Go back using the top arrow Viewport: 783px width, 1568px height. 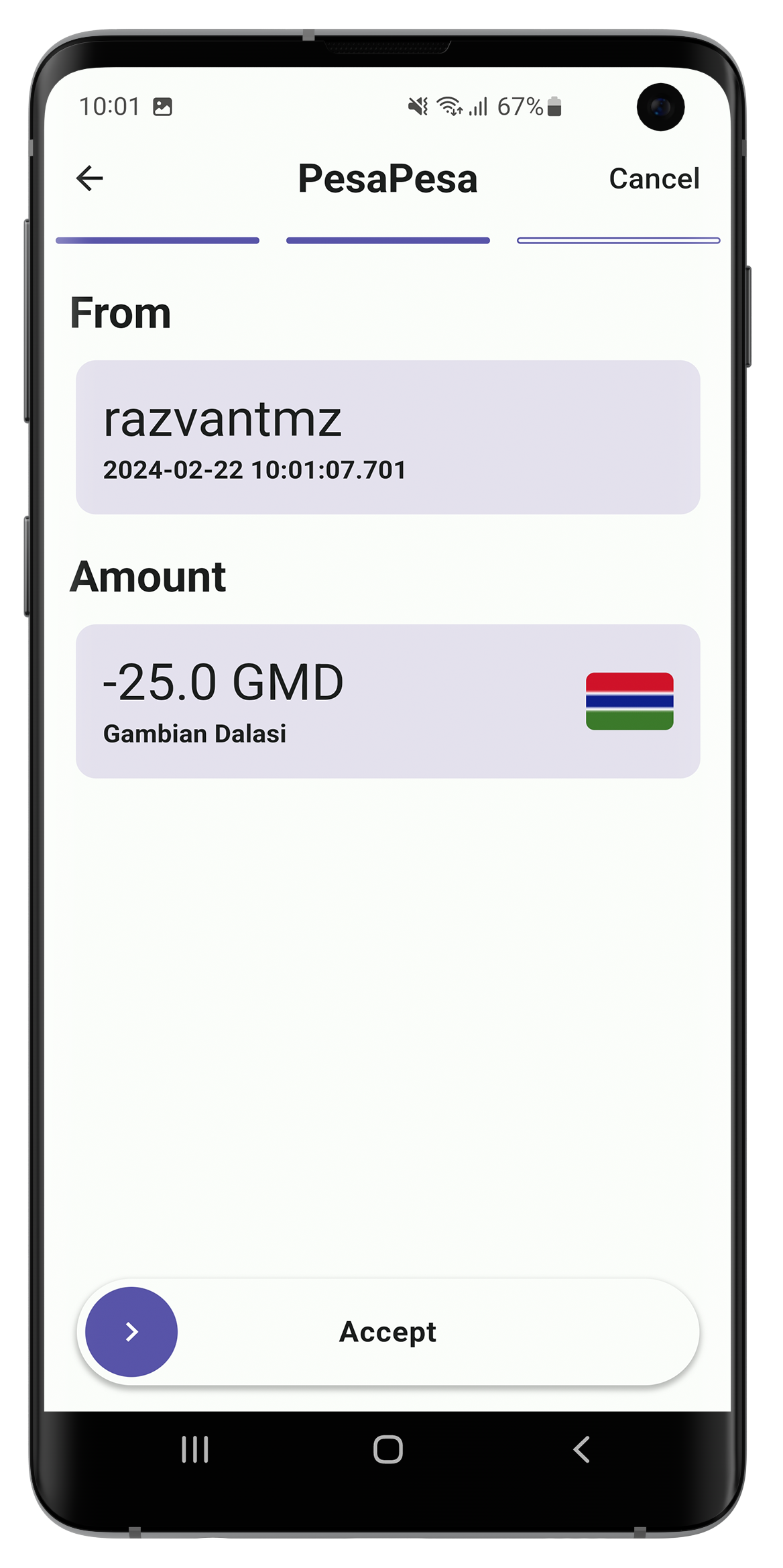coord(90,178)
